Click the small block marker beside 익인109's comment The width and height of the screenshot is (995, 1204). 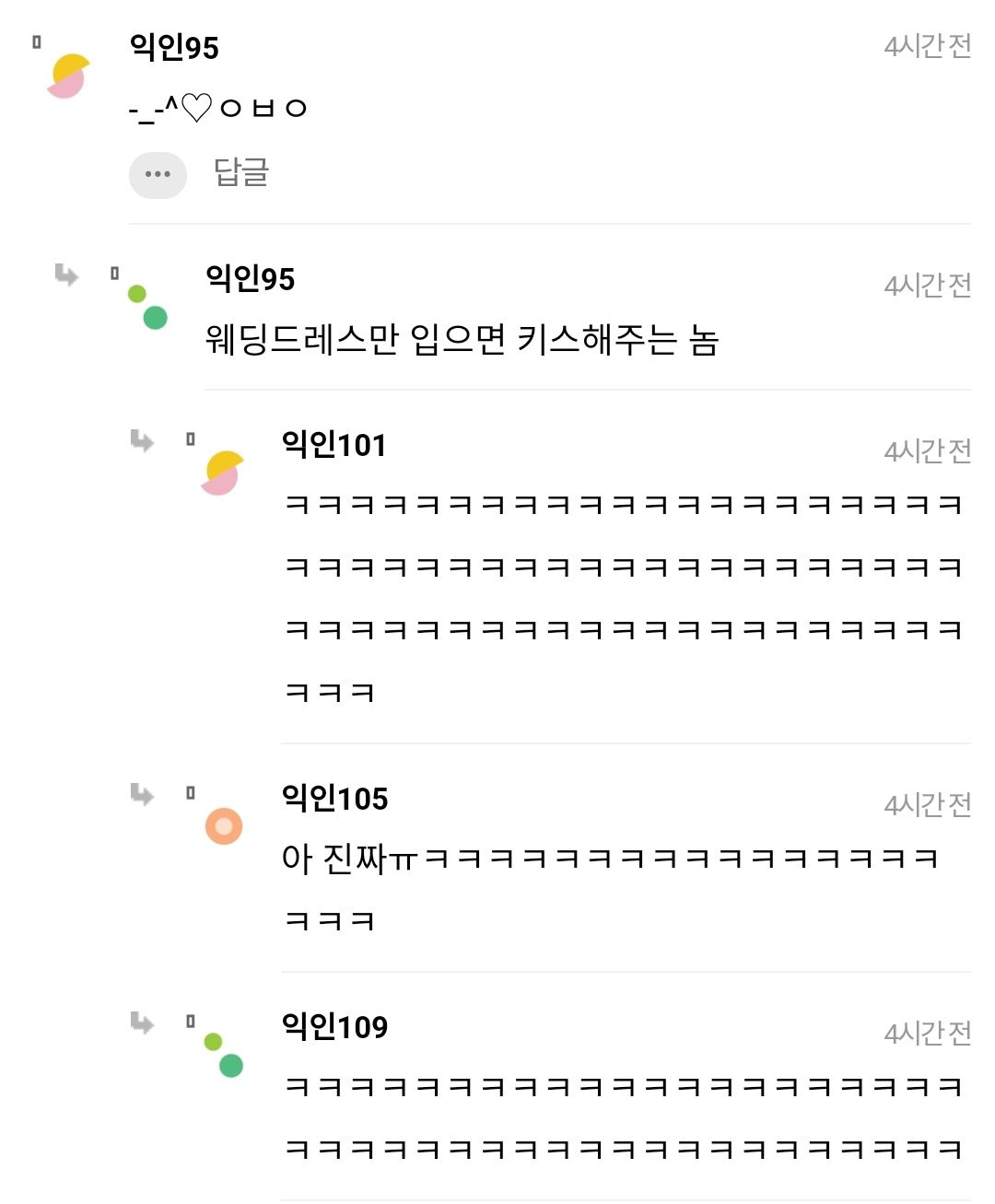[190, 1021]
